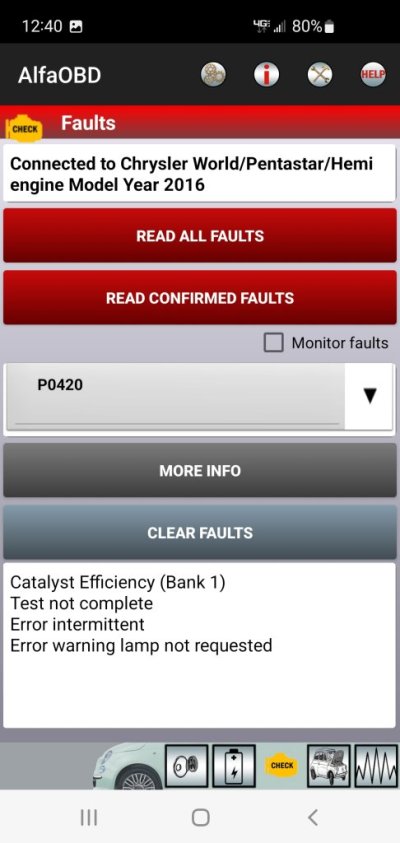400x843 pixels.
Task: Open the waveform graph icon
Action: point(376,766)
